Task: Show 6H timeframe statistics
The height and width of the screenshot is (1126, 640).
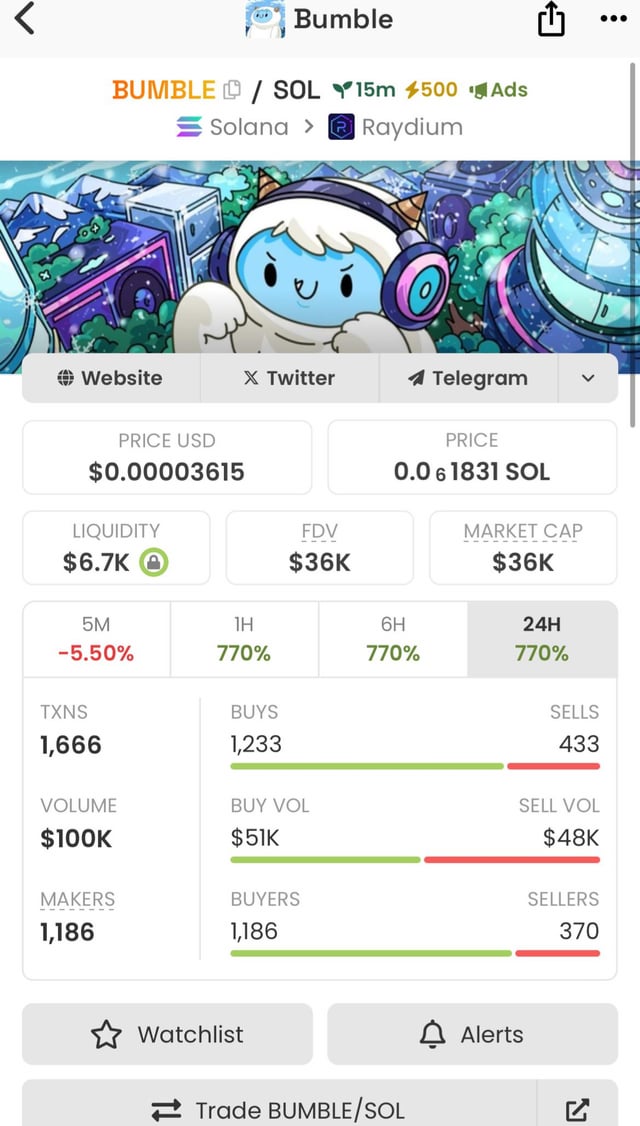Action: coord(393,639)
